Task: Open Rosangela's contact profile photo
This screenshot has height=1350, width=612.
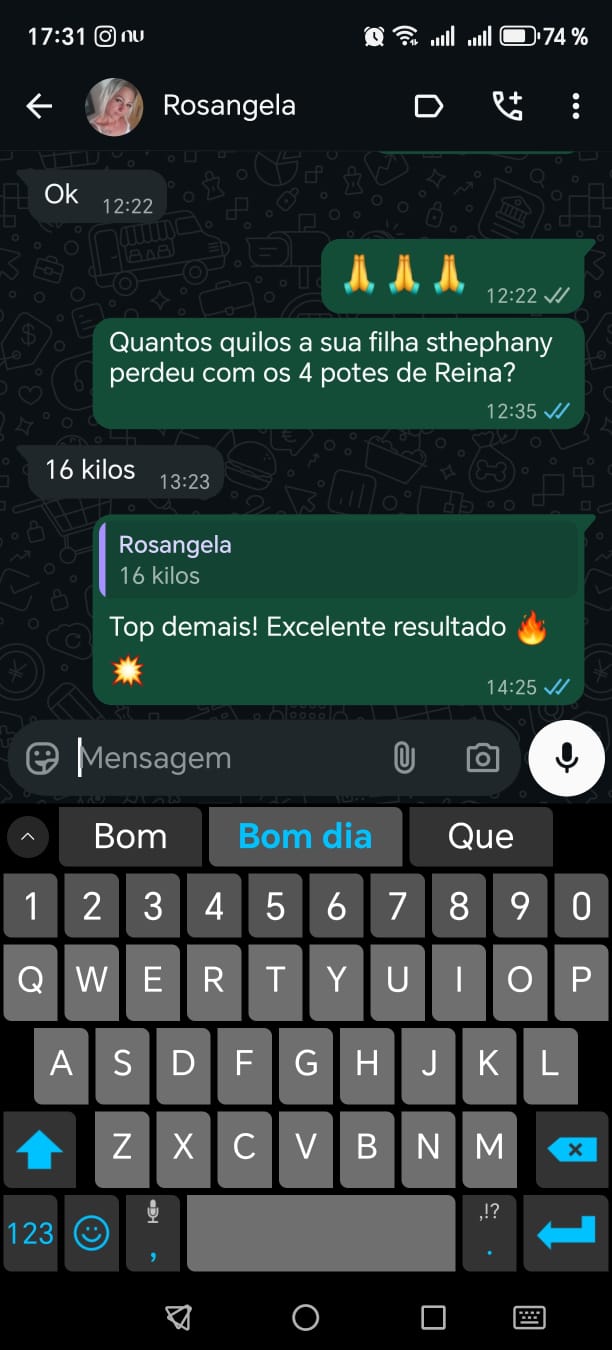Action: point(114,106)
